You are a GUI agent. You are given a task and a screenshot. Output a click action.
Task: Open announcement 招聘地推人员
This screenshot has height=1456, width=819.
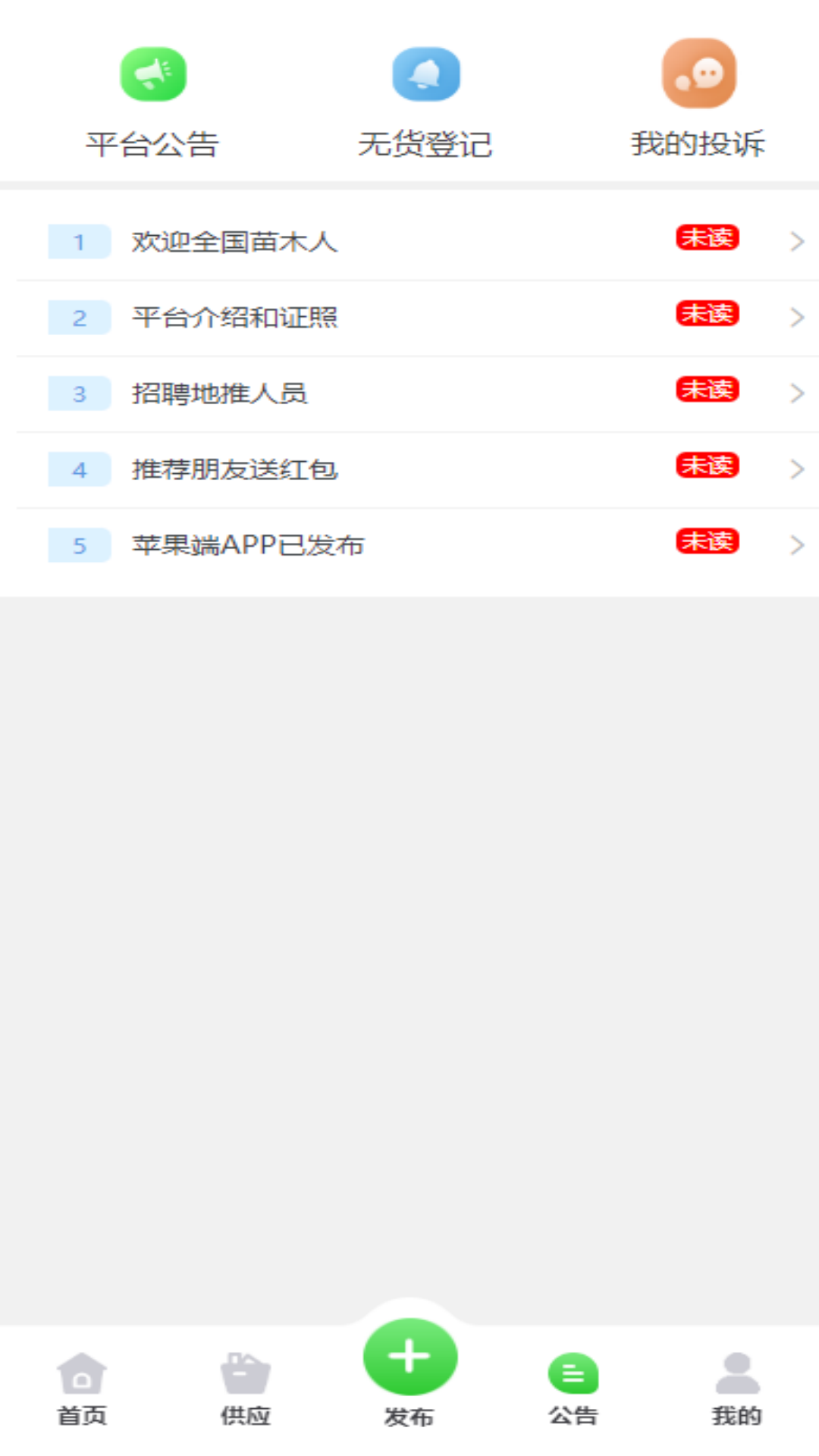tap(219, 394)
